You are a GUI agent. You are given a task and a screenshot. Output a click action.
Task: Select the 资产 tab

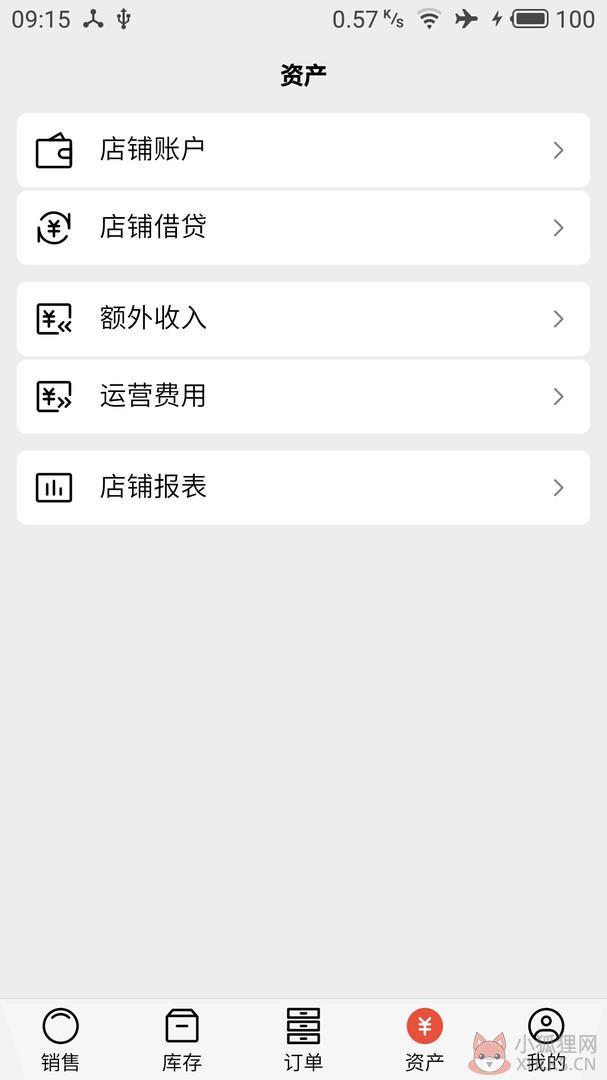pos(424,1040)
